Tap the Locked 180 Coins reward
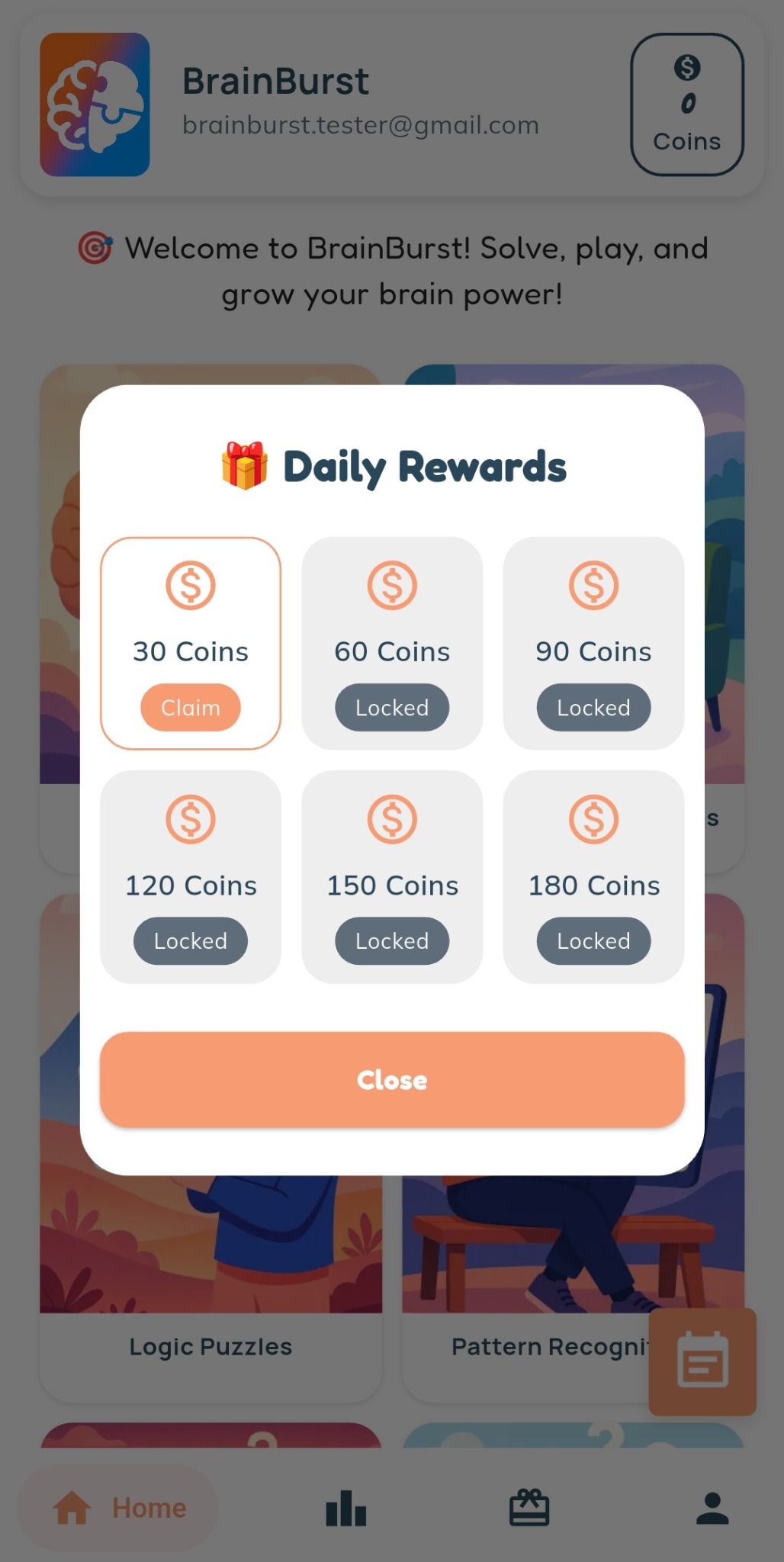This screenshot has width=784, height=1562. click(593, 940)
